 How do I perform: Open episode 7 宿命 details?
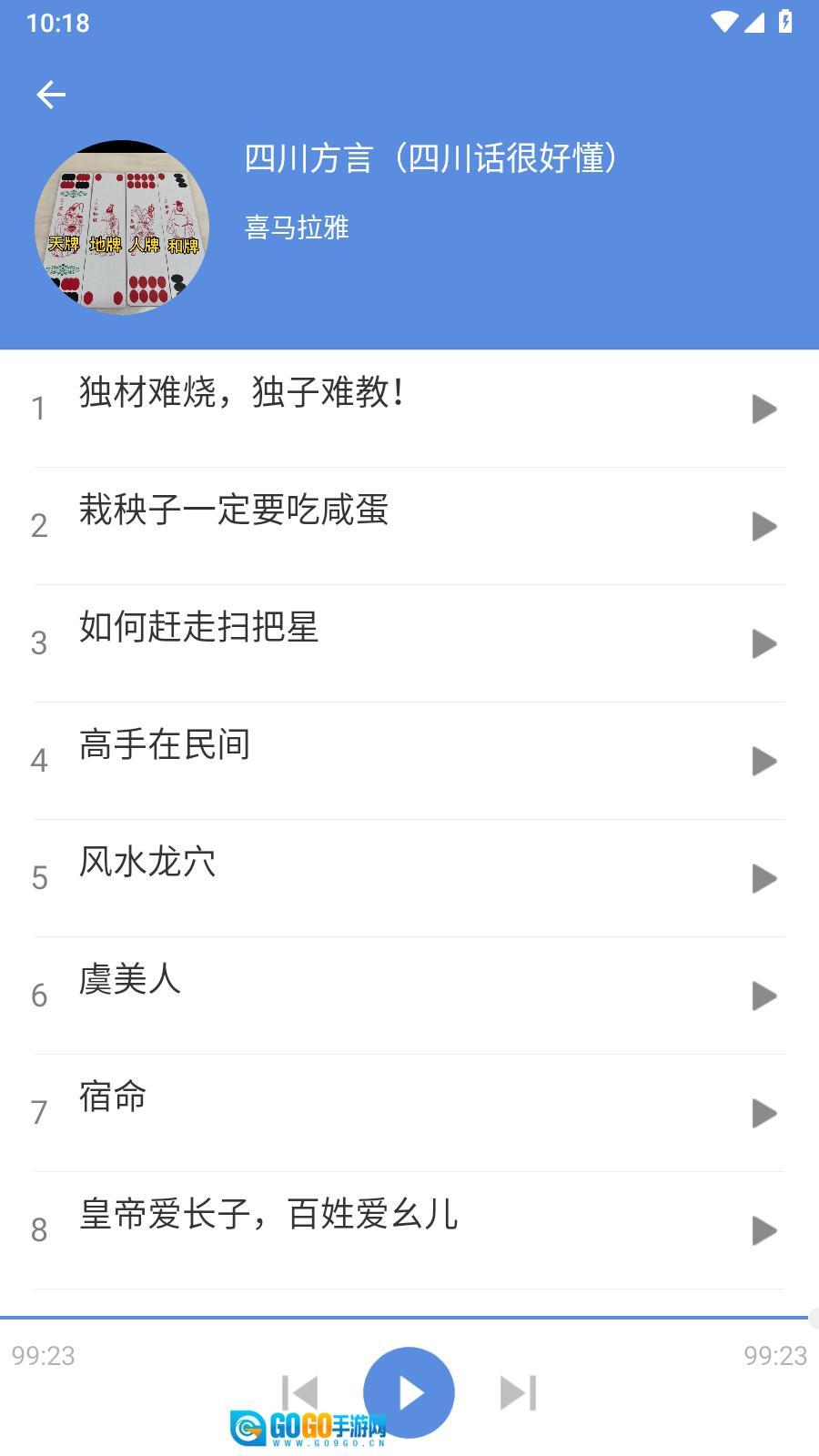coord(364,1112)
